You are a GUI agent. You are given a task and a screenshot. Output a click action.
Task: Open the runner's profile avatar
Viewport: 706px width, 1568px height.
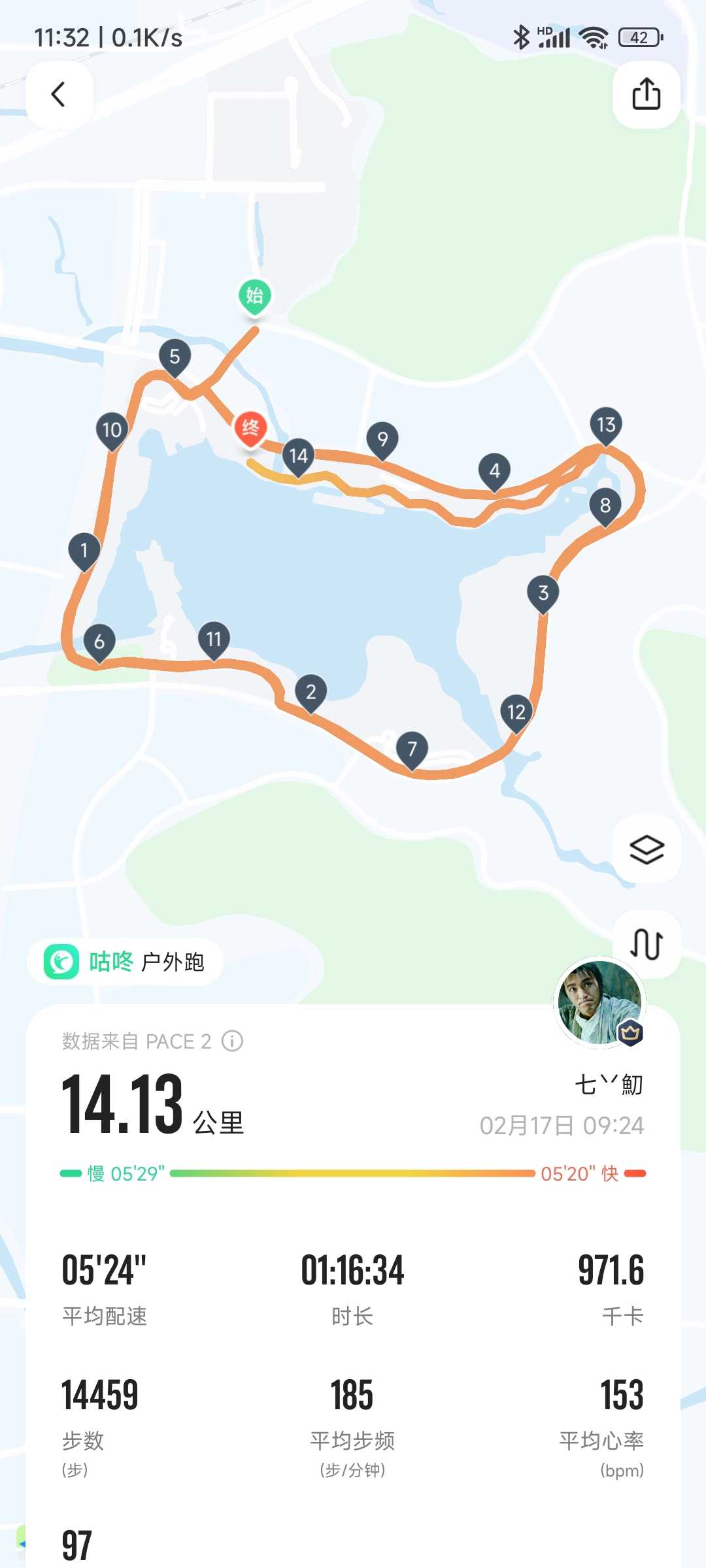[599, 1002]
